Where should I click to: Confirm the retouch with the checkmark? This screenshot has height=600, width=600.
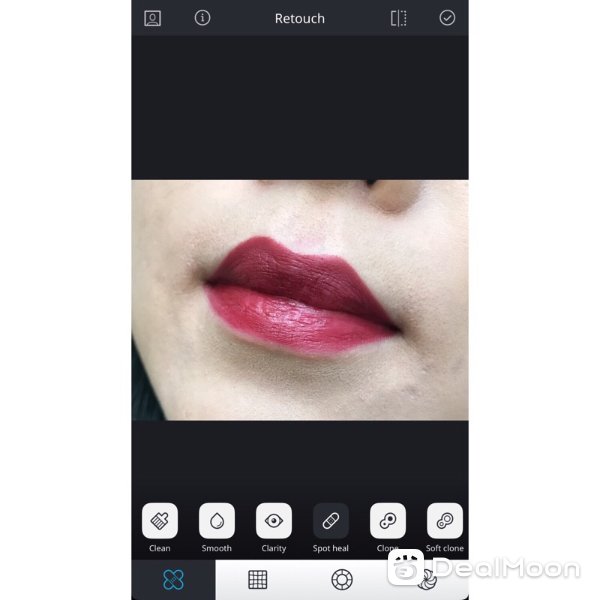point(447,18)
